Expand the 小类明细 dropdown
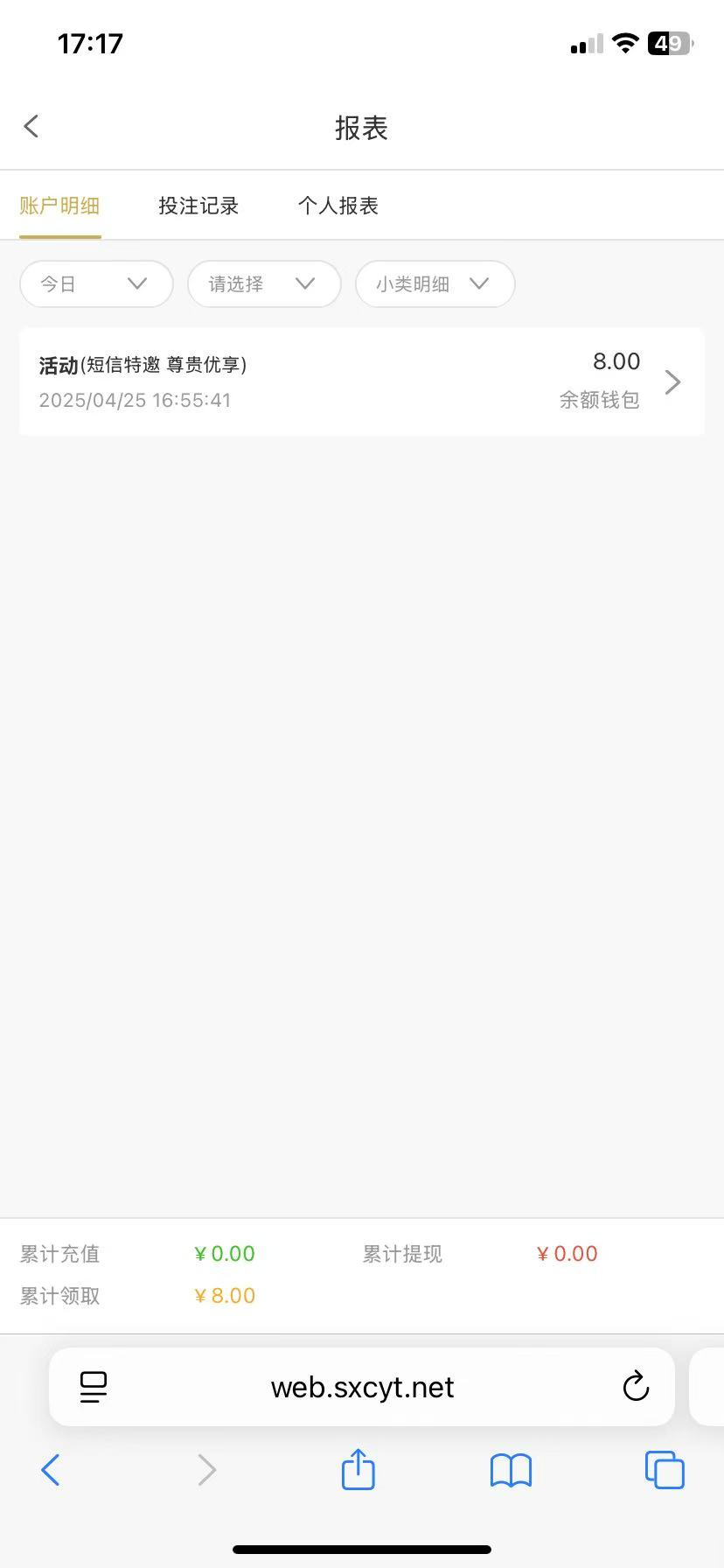The width and height of the screenshot is (724, 1568). coord(435,283)
